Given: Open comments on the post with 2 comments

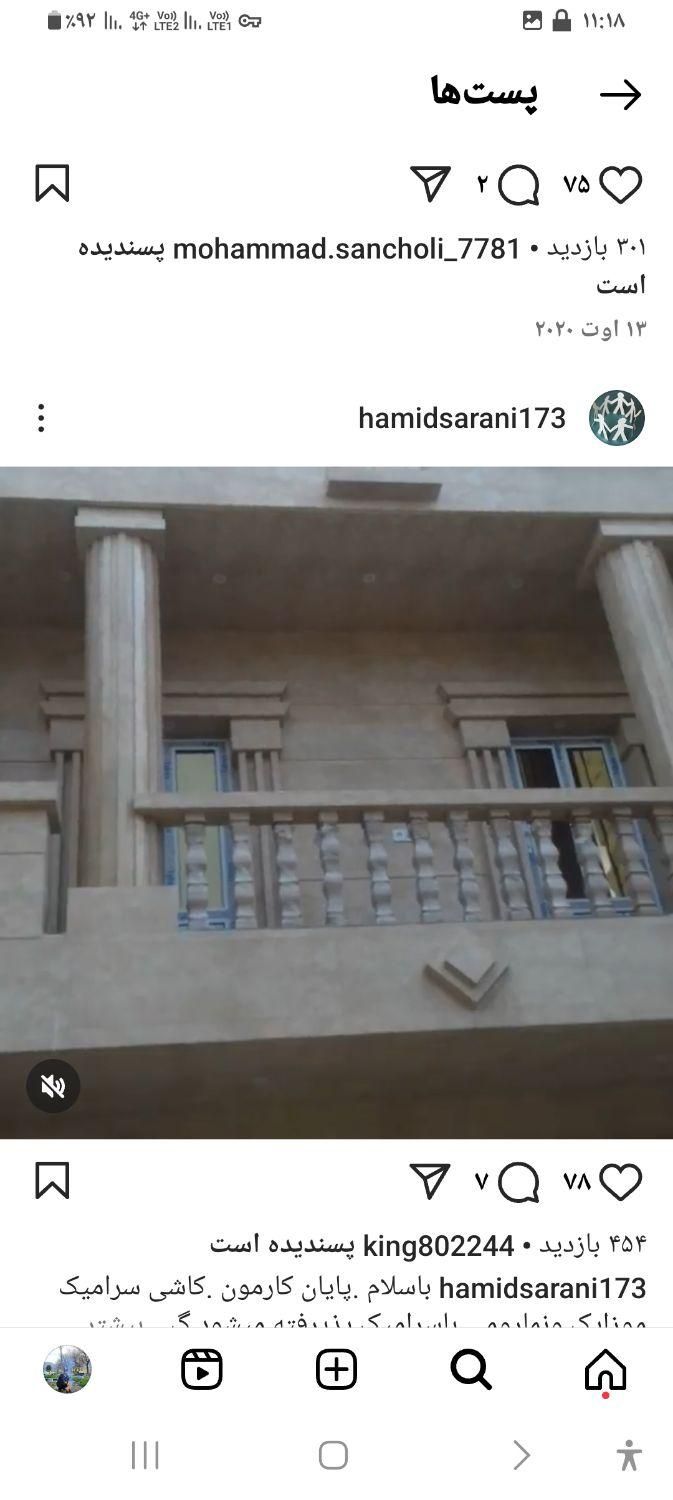Looking at the screenshot, I should [518, 185].
